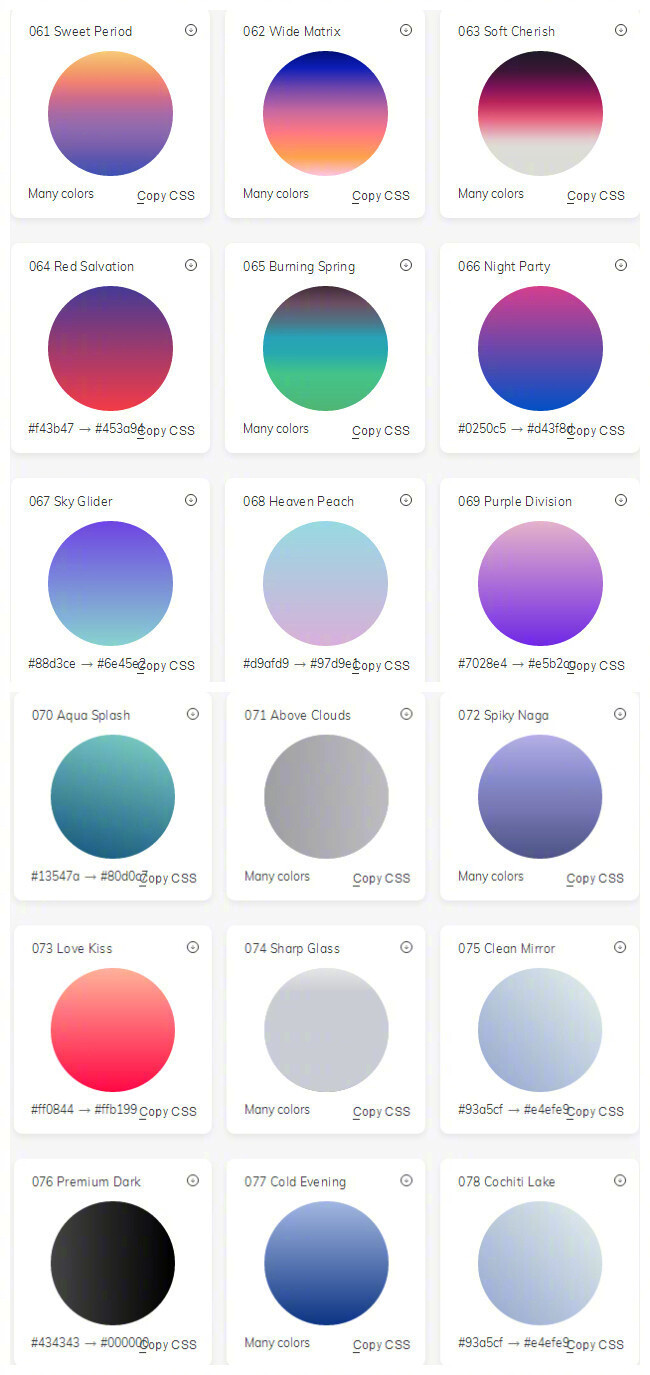Select the Purple Division gradient circle

pyautogui.click(x=540, y=583)
